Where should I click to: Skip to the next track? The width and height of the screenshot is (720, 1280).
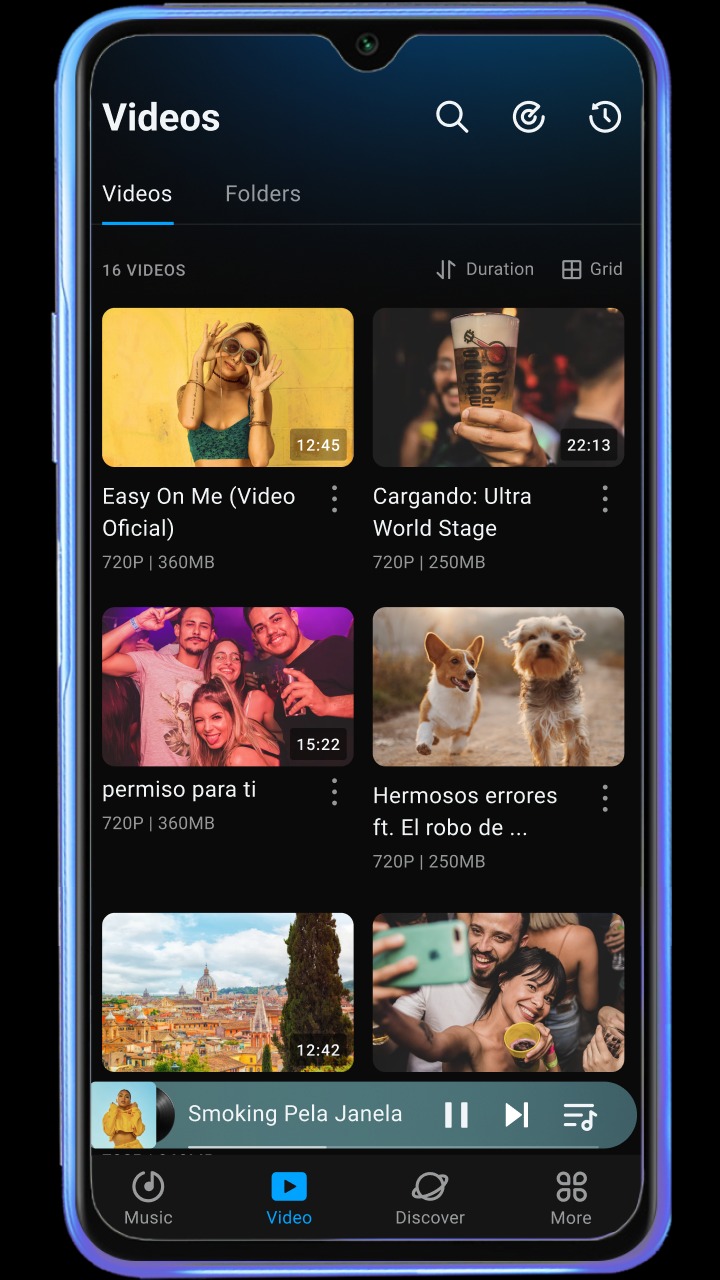click(x=516, y=1115)
